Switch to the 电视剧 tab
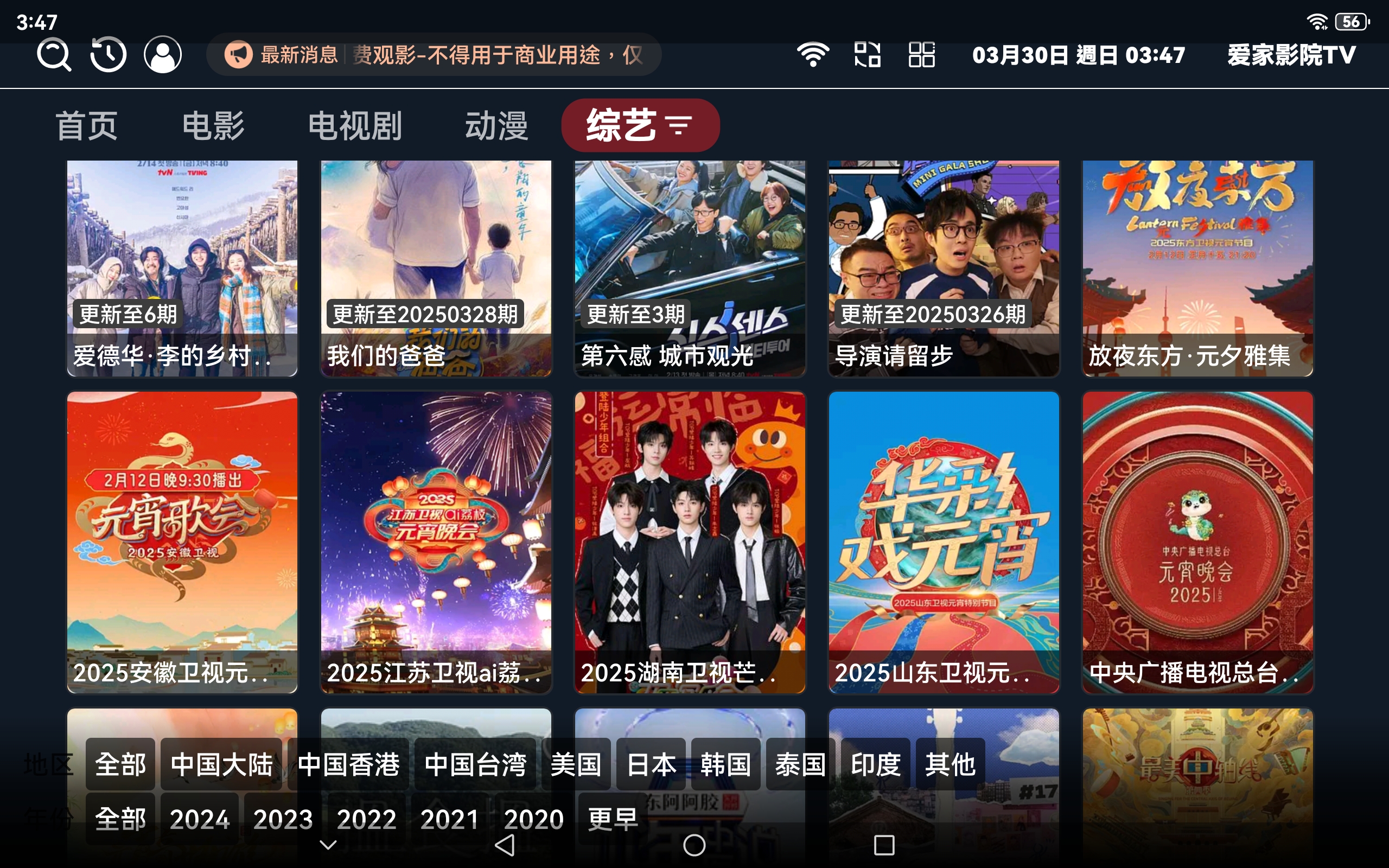This screenshot has height=868, width=1389. pos(355,125)
